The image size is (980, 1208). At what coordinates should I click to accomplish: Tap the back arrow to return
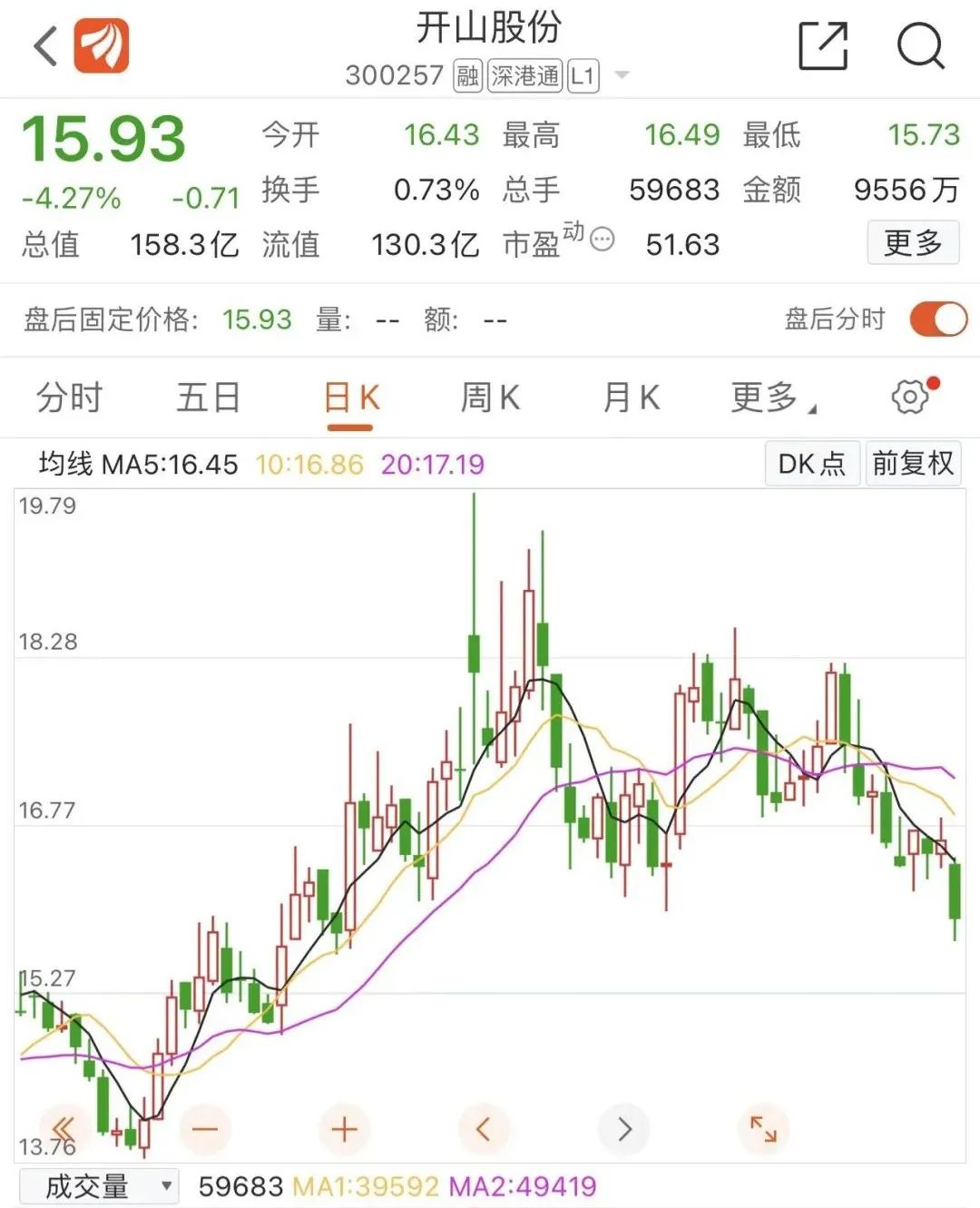click(x=43, y=46)
